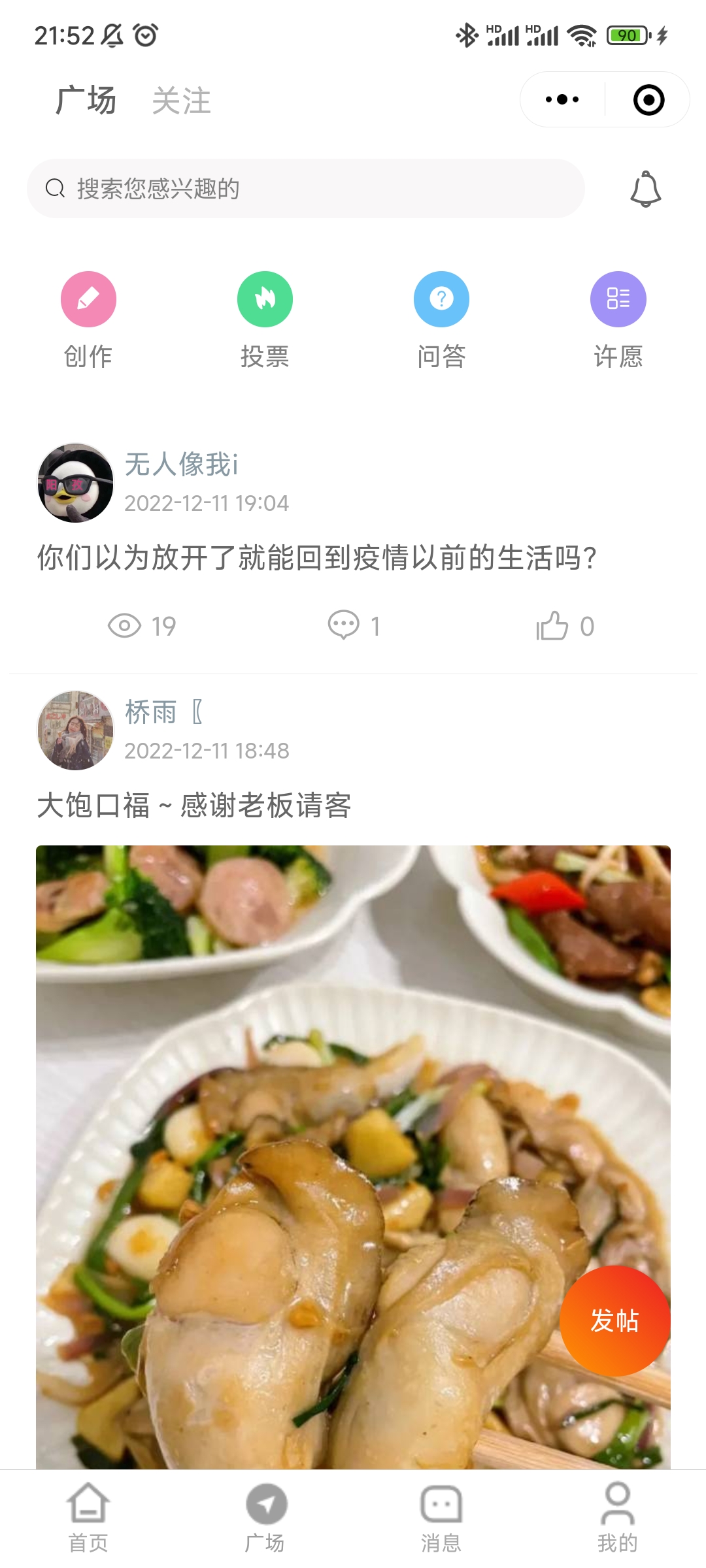Open comments on 无人像我i's post
706x1568 pixels.
(x=354, y=626)
